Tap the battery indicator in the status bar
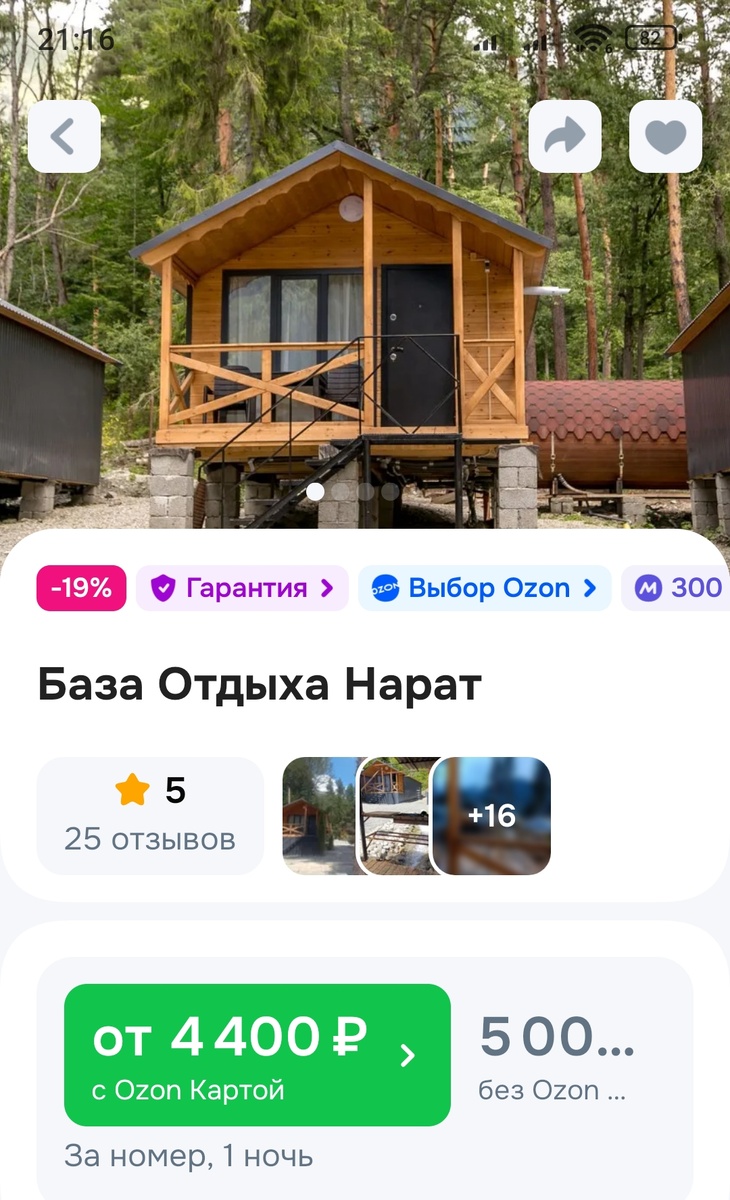The height and width of the screenshot is (1200, 730). pyautogui.click(x=651, y=37)
